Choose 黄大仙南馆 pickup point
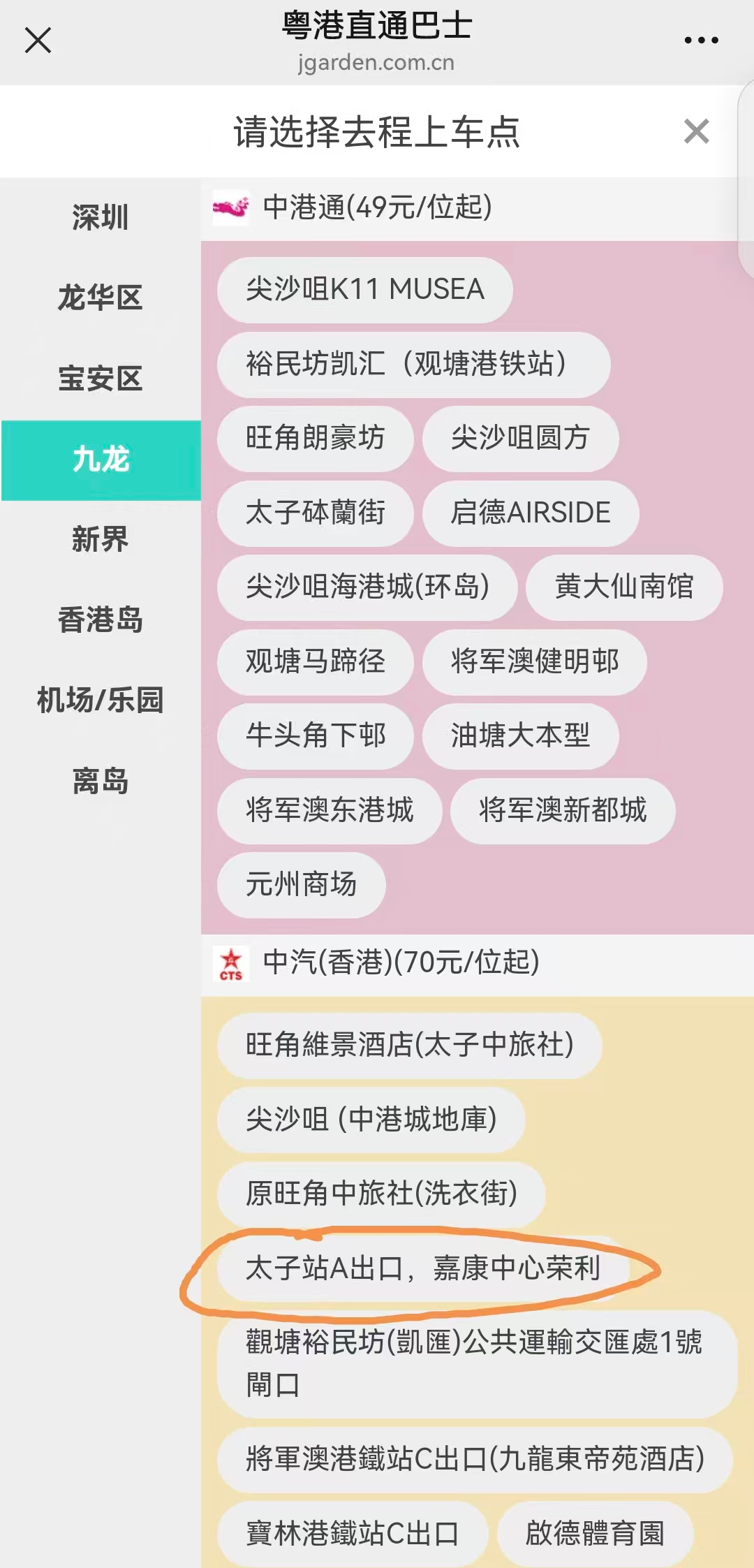 point(623,587)
